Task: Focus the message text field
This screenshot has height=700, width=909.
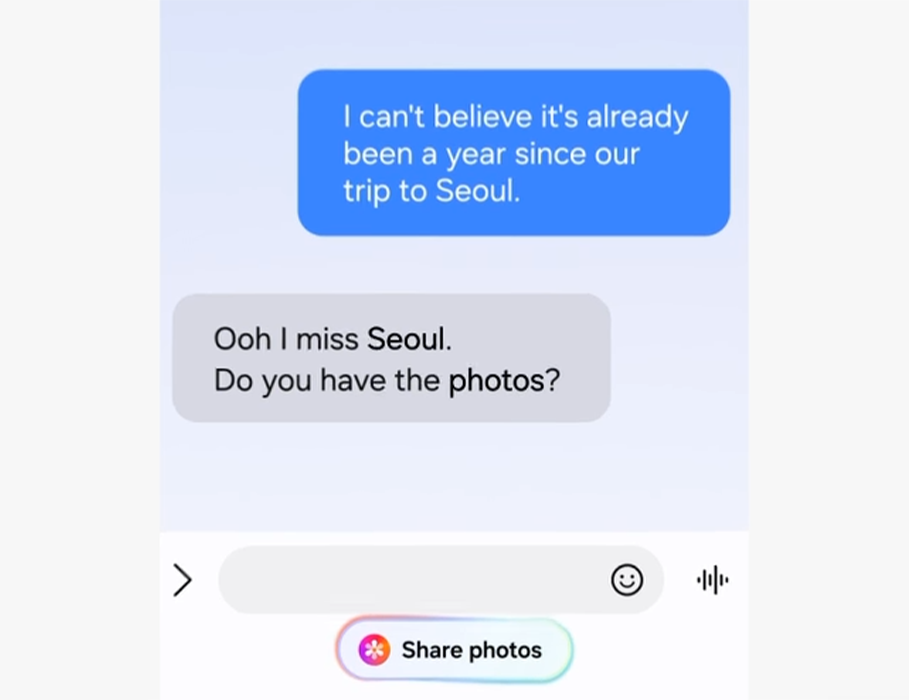Action: [x=410, y=580]
